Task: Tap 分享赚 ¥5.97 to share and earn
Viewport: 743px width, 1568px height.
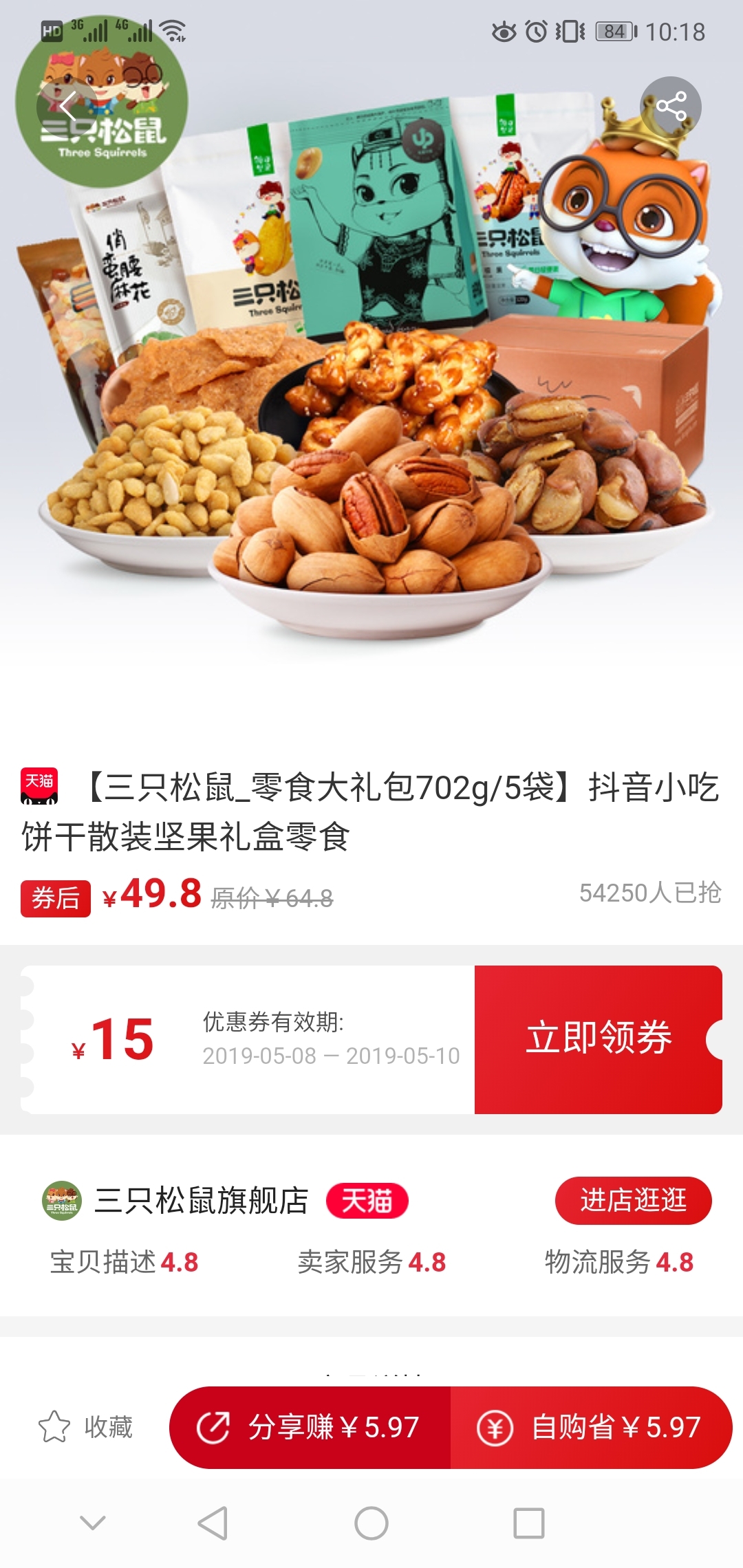Action: (x=310, y=1427)
